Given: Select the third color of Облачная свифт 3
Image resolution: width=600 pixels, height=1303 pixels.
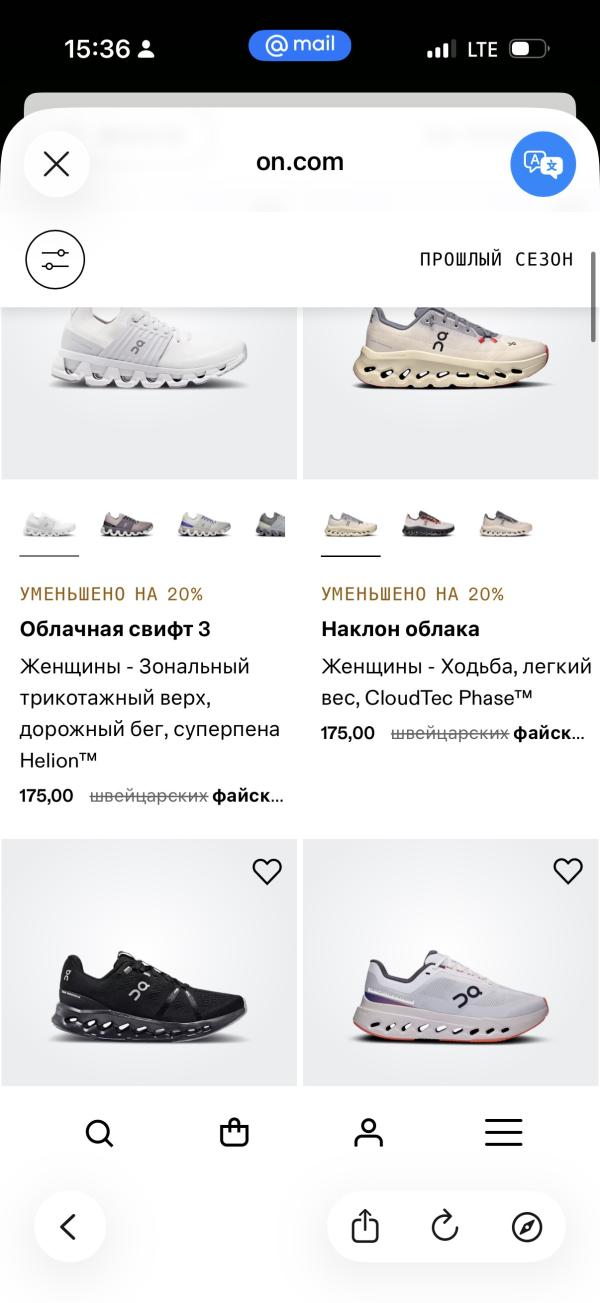Looking at the screenshot, I should (x=204, y=524).
